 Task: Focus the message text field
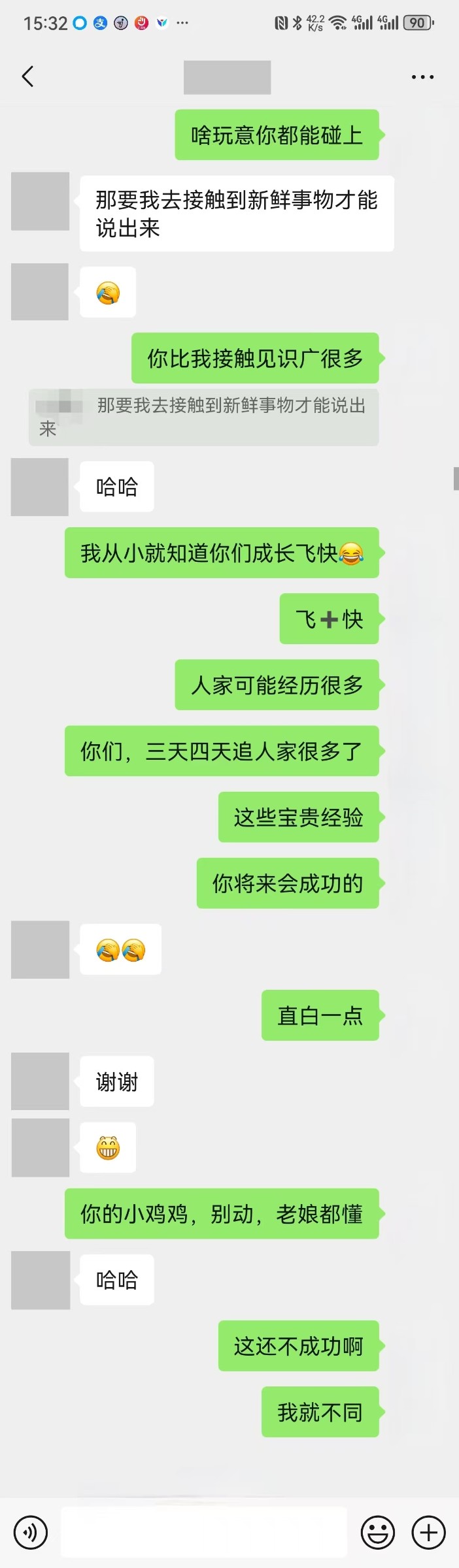point(203,1532)
